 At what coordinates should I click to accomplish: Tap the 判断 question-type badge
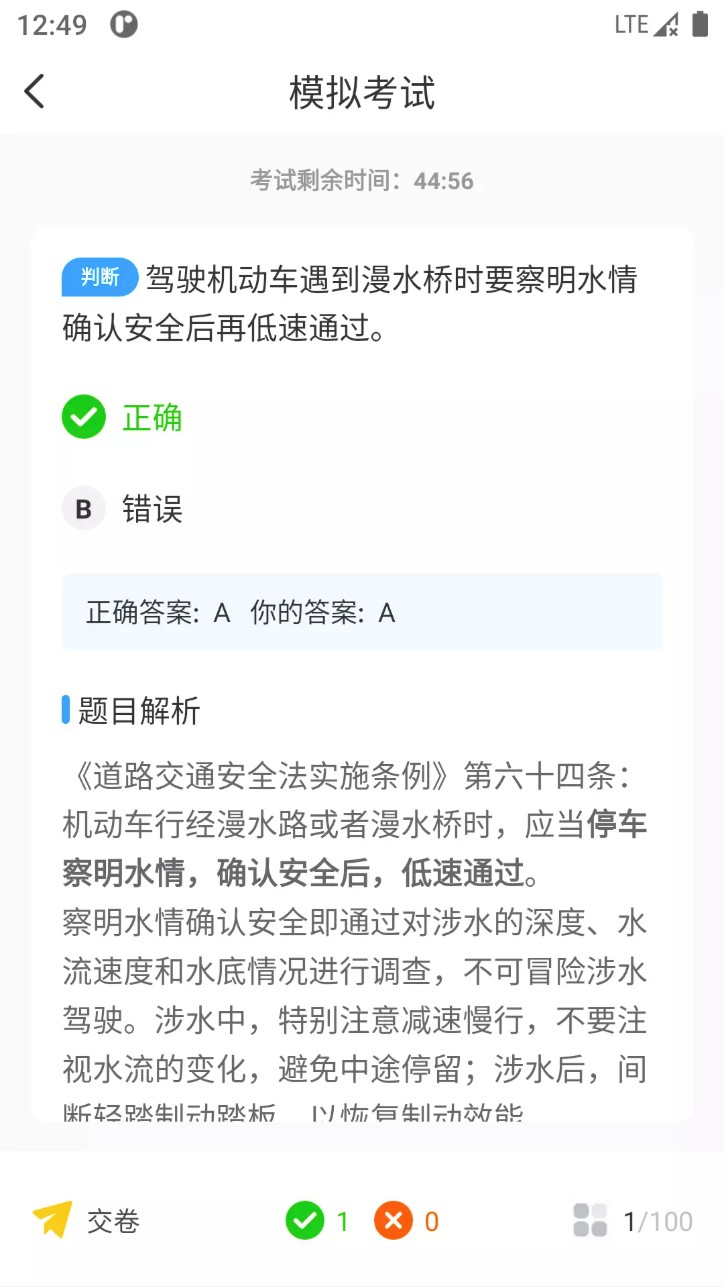click(99, 279)
